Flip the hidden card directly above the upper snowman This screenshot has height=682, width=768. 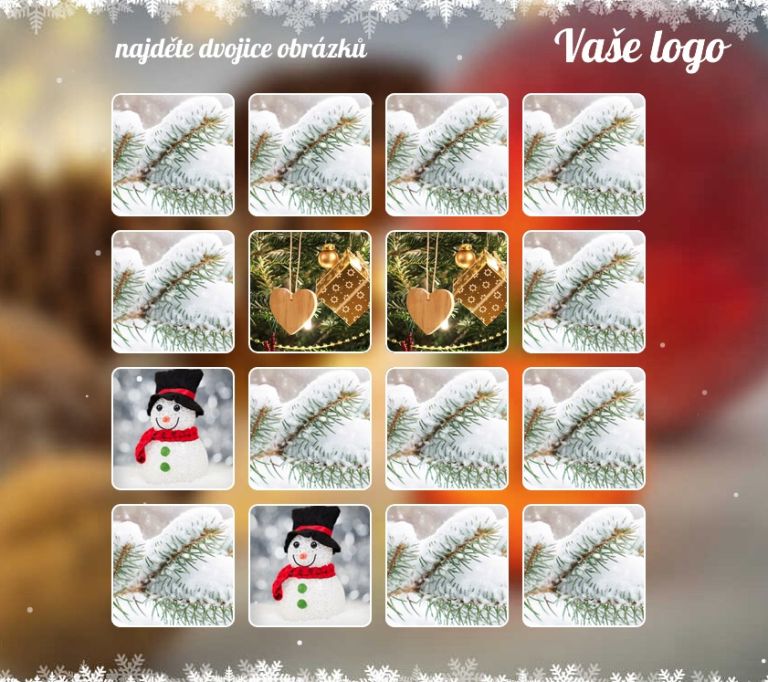[173, 292]
